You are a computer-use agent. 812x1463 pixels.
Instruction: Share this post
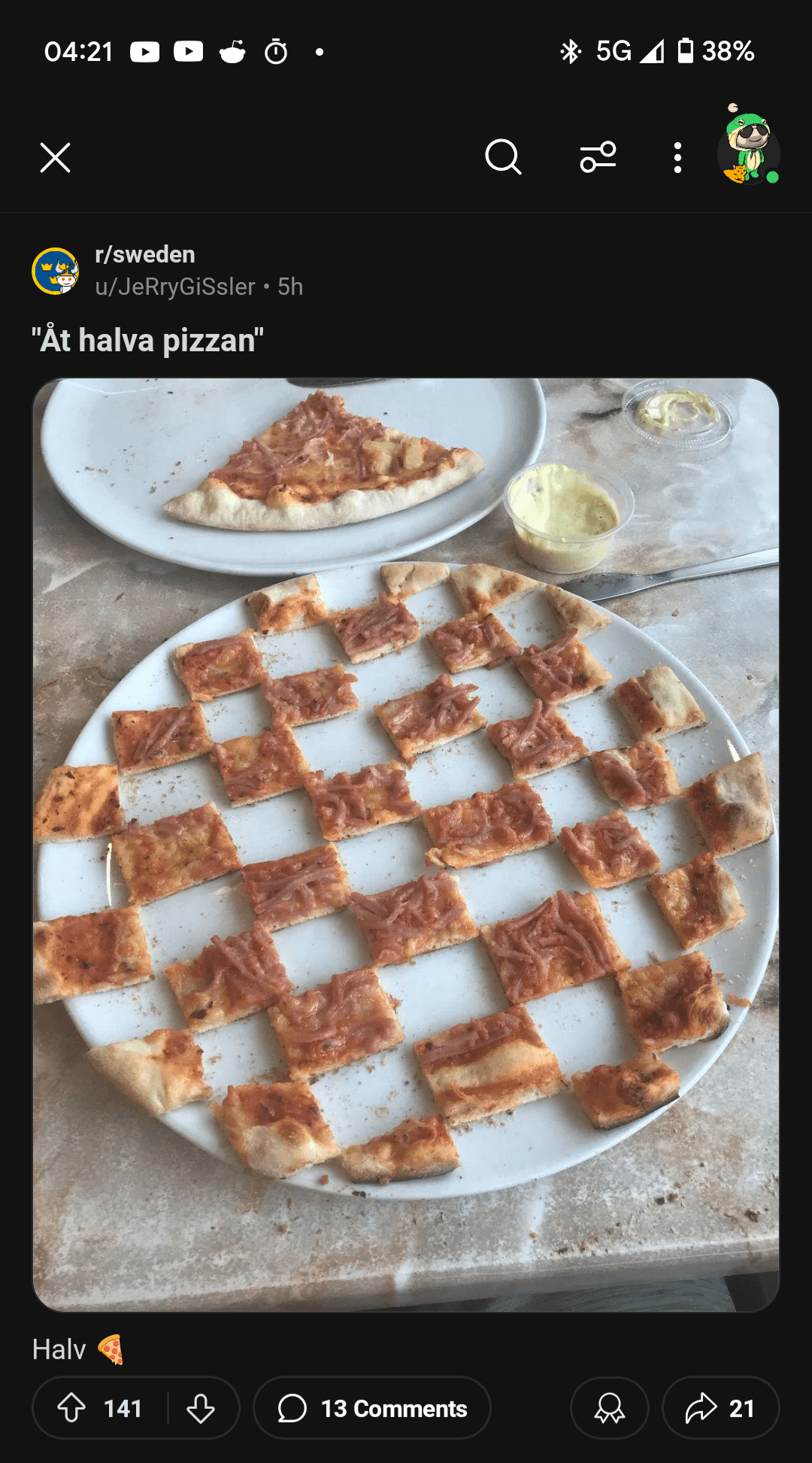coord(720,1408)
